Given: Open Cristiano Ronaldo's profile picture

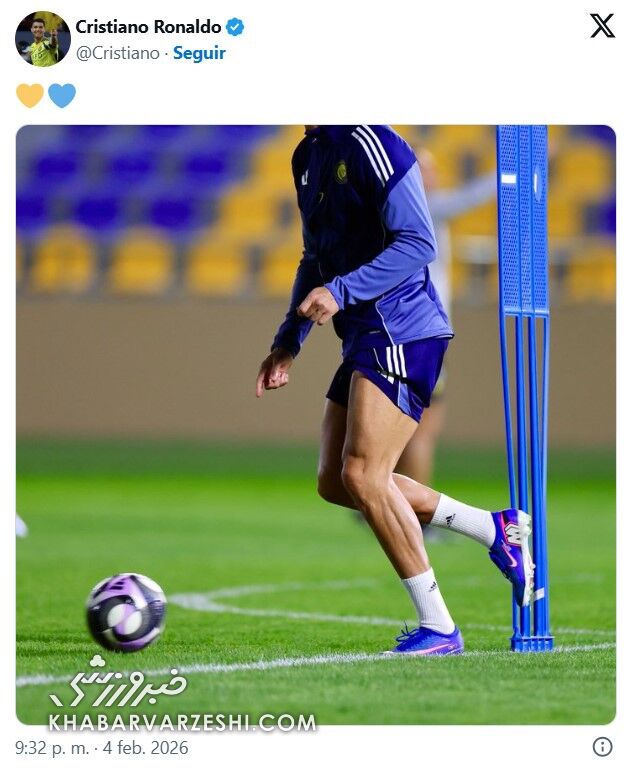Looking at the screenshot, I should pos(42,39).
